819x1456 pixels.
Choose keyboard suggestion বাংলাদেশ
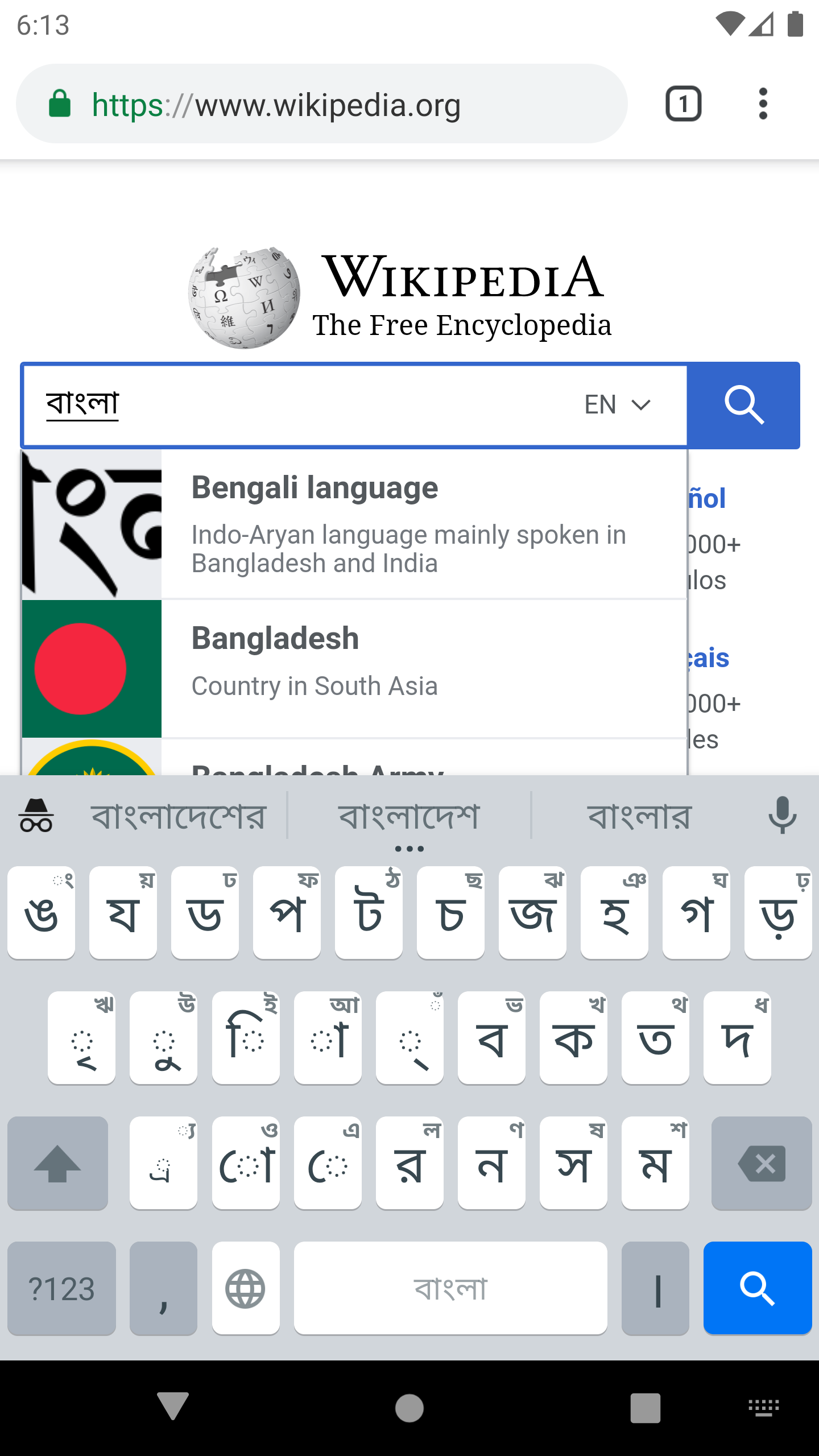[409, 817]
